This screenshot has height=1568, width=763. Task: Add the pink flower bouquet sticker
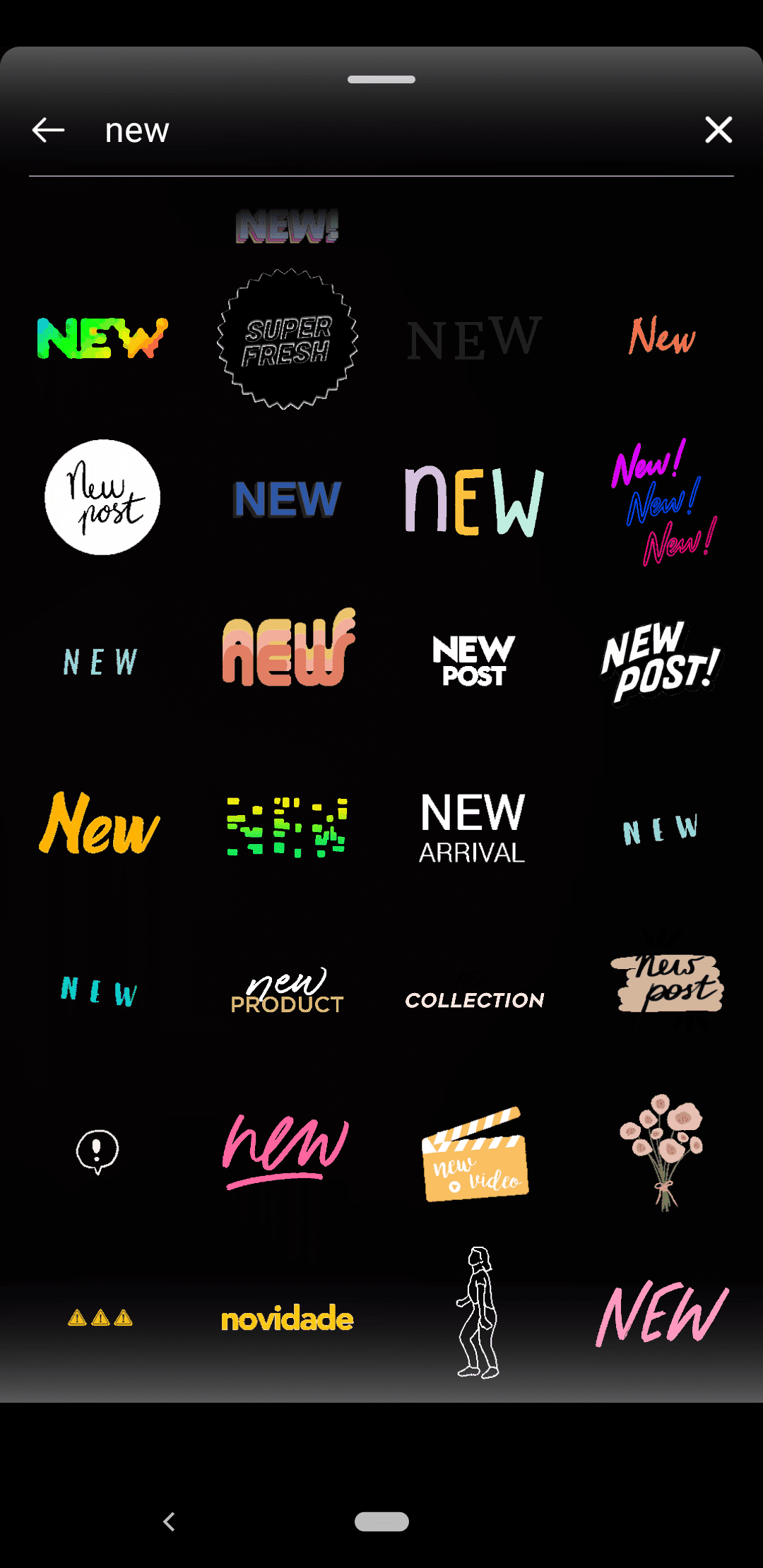pos(662,1153)
